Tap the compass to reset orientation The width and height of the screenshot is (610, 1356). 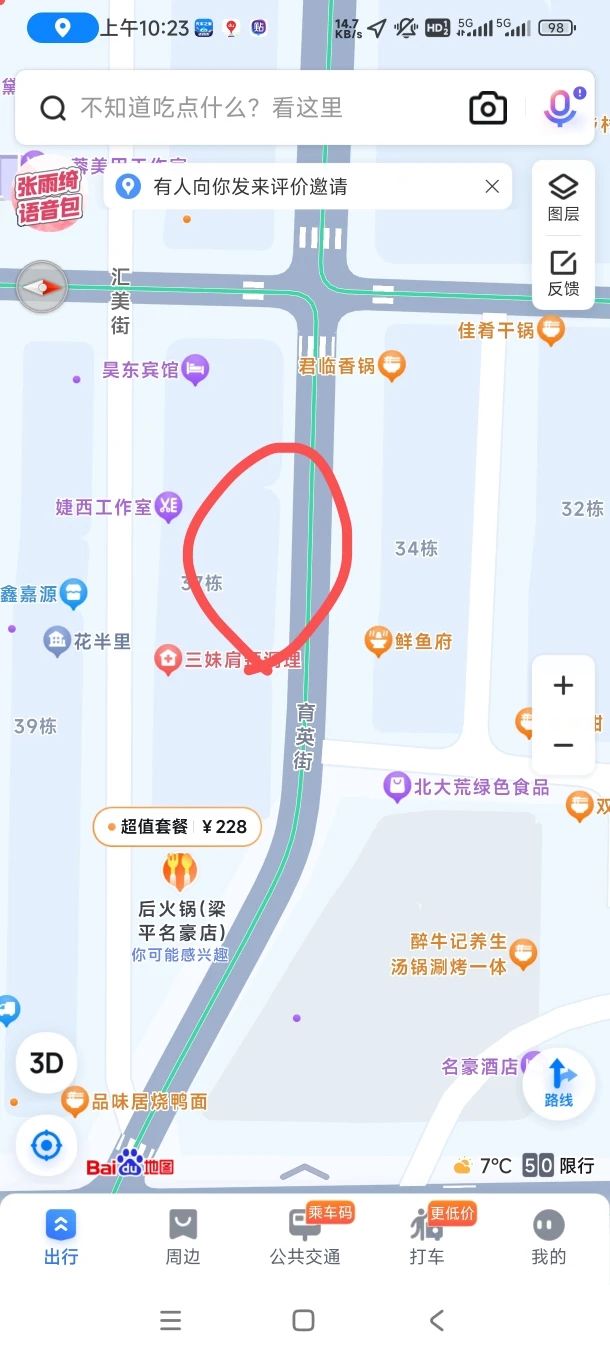click(43, 287)
